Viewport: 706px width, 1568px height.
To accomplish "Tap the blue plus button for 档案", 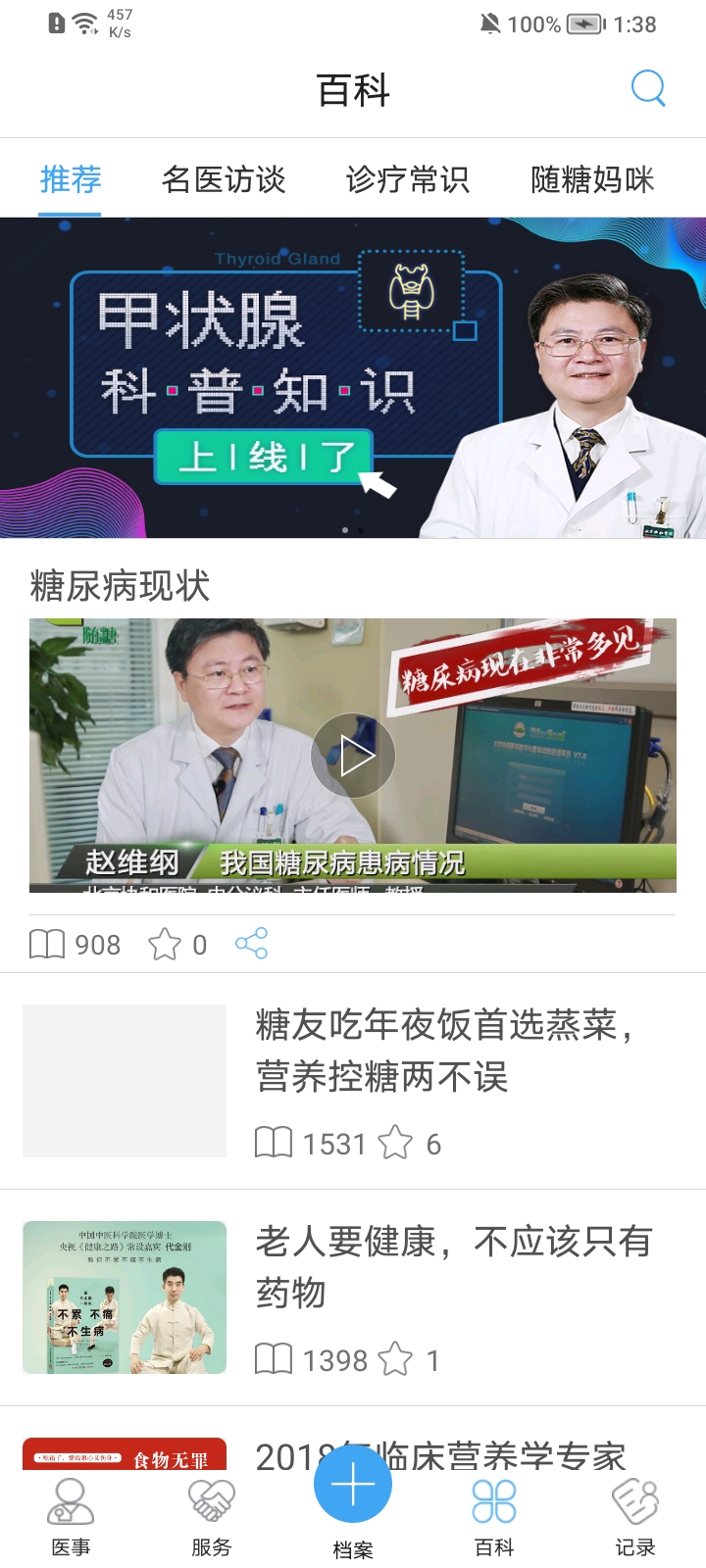I will coord(352,1484).
